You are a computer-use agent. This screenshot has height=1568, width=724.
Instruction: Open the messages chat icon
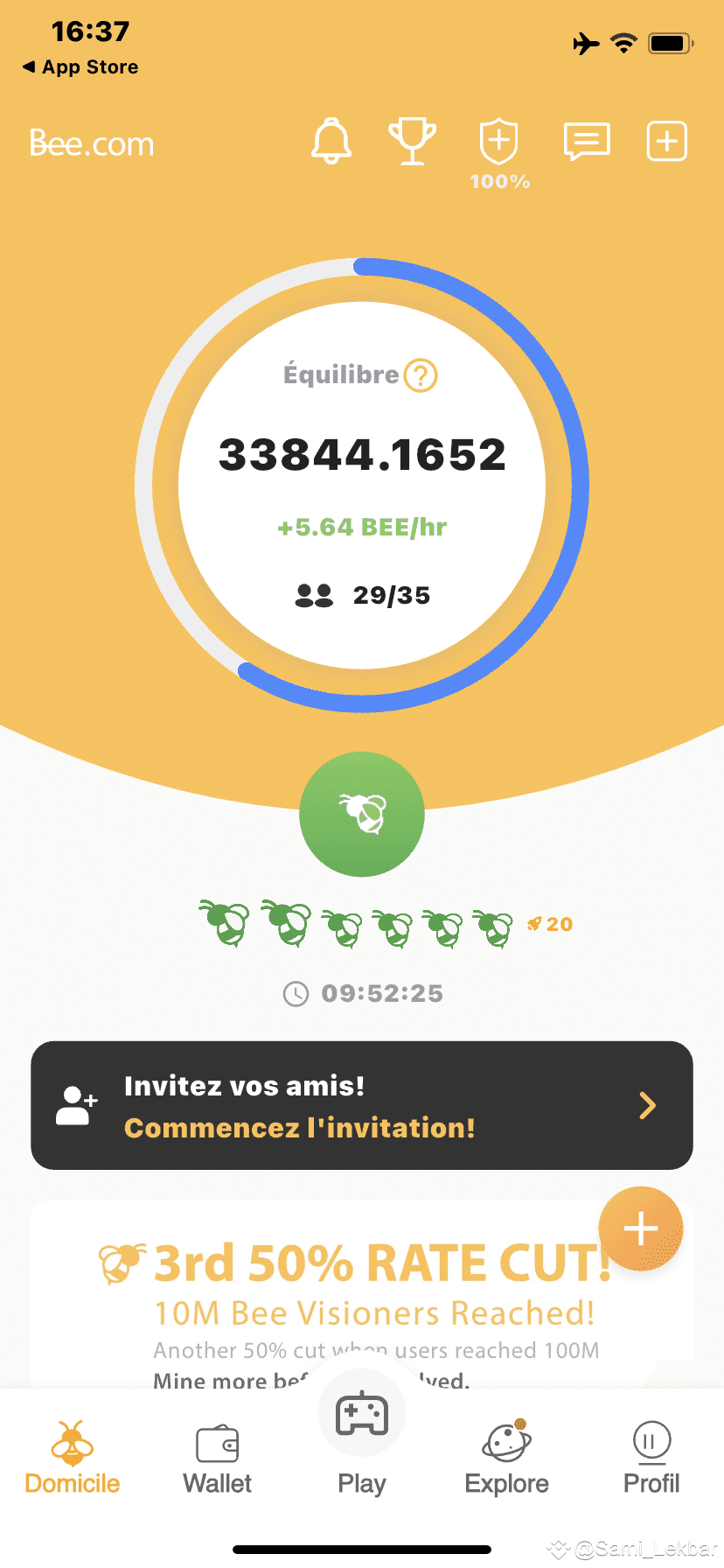pos(587,142)
